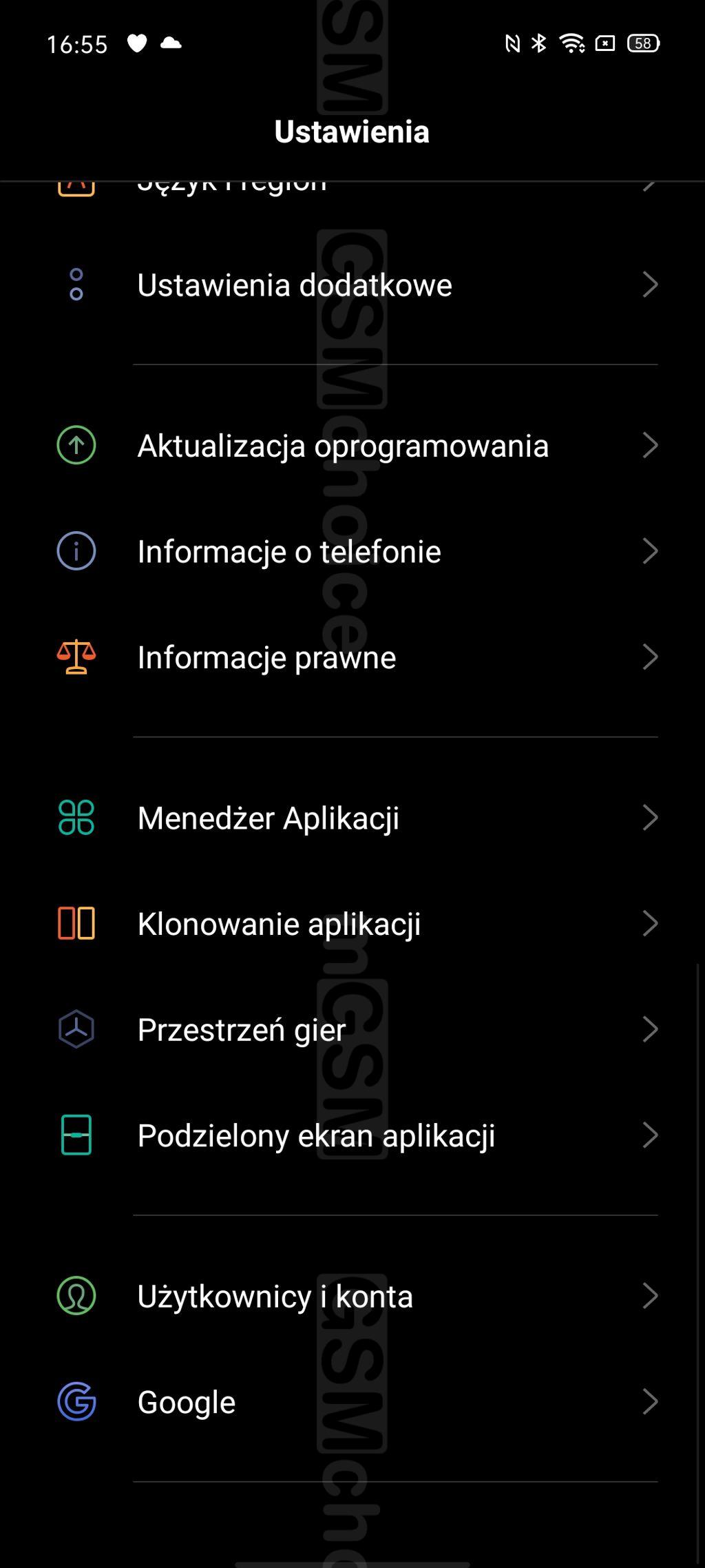The width and height of the screenshot is (705, 1568).
Task: Open Google settings row
Action: point(187,1403)
